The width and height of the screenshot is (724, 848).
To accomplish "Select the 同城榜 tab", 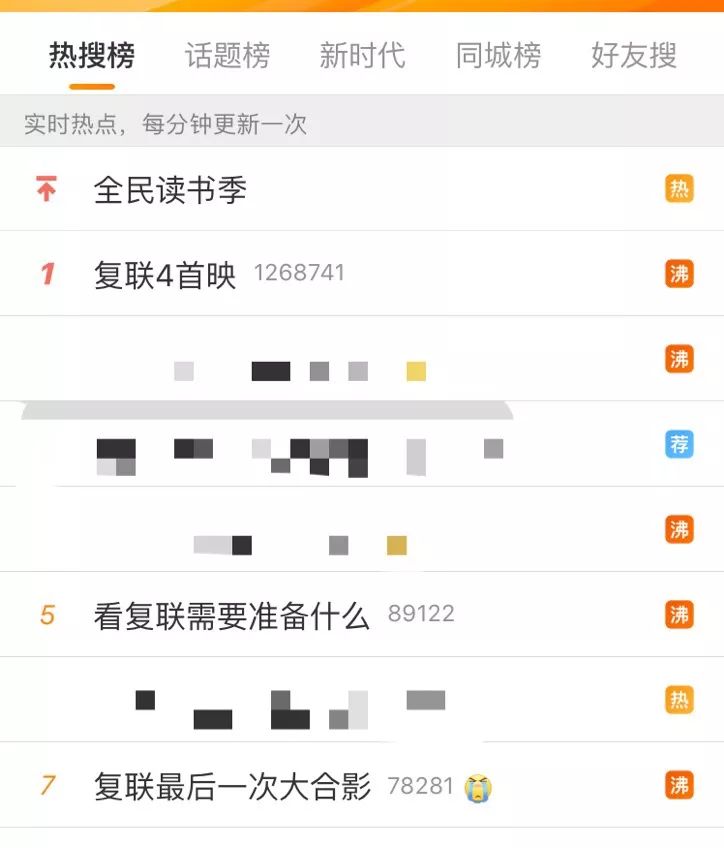I will pyautogui.click(x=498, y=56).
